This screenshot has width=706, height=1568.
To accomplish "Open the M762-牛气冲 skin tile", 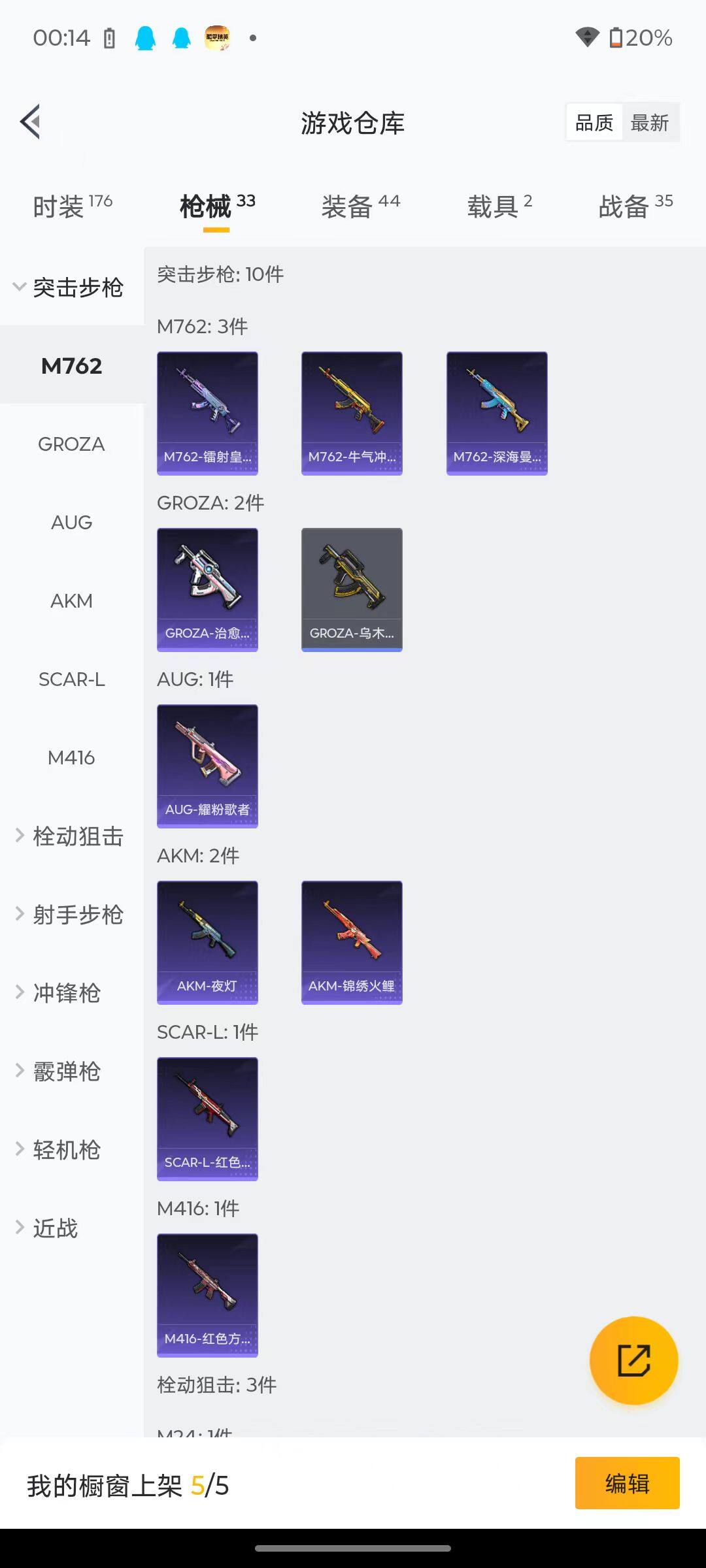I will click(352, 413).
